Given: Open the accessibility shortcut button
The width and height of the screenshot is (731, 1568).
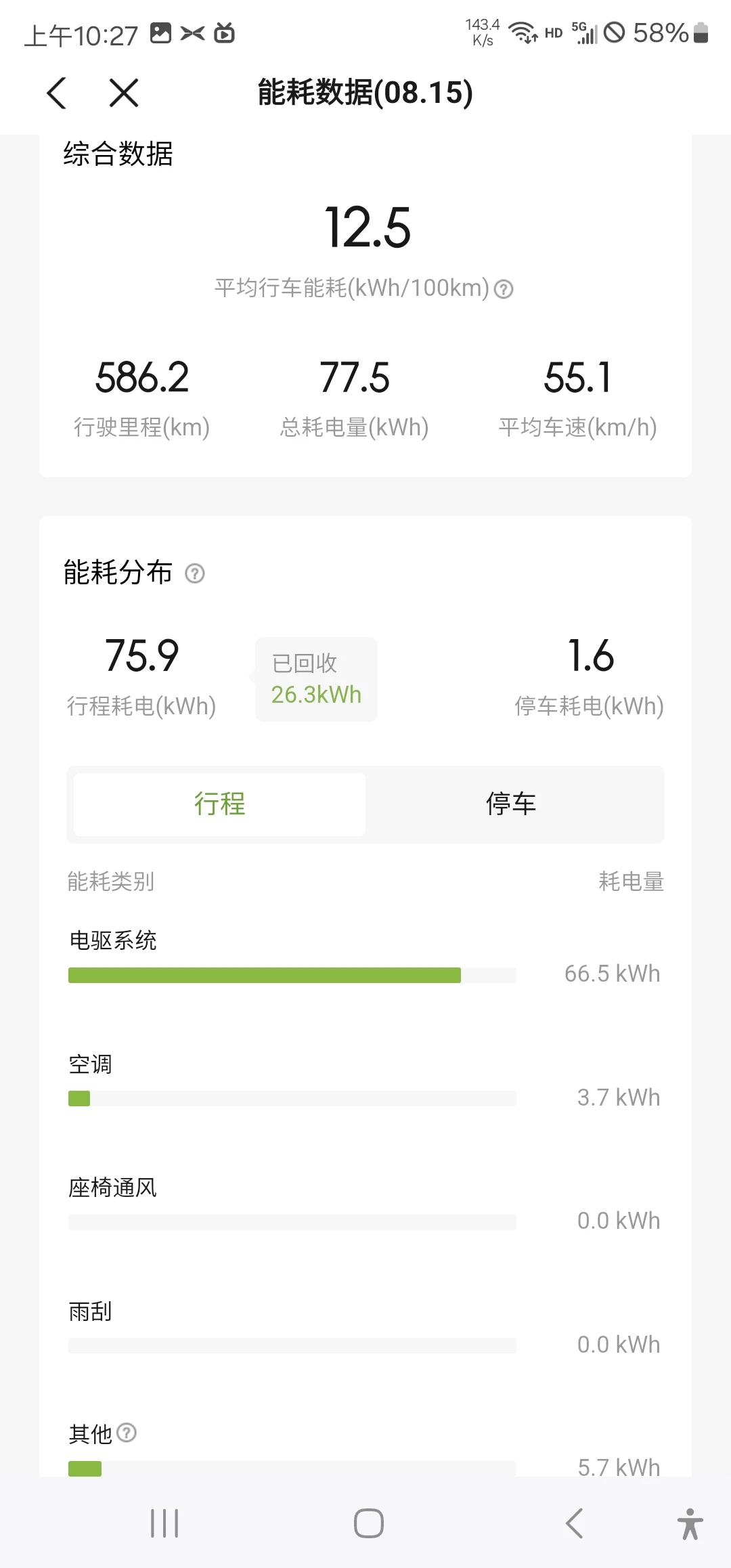Looking at the screenshot, I should (690, 1523).
